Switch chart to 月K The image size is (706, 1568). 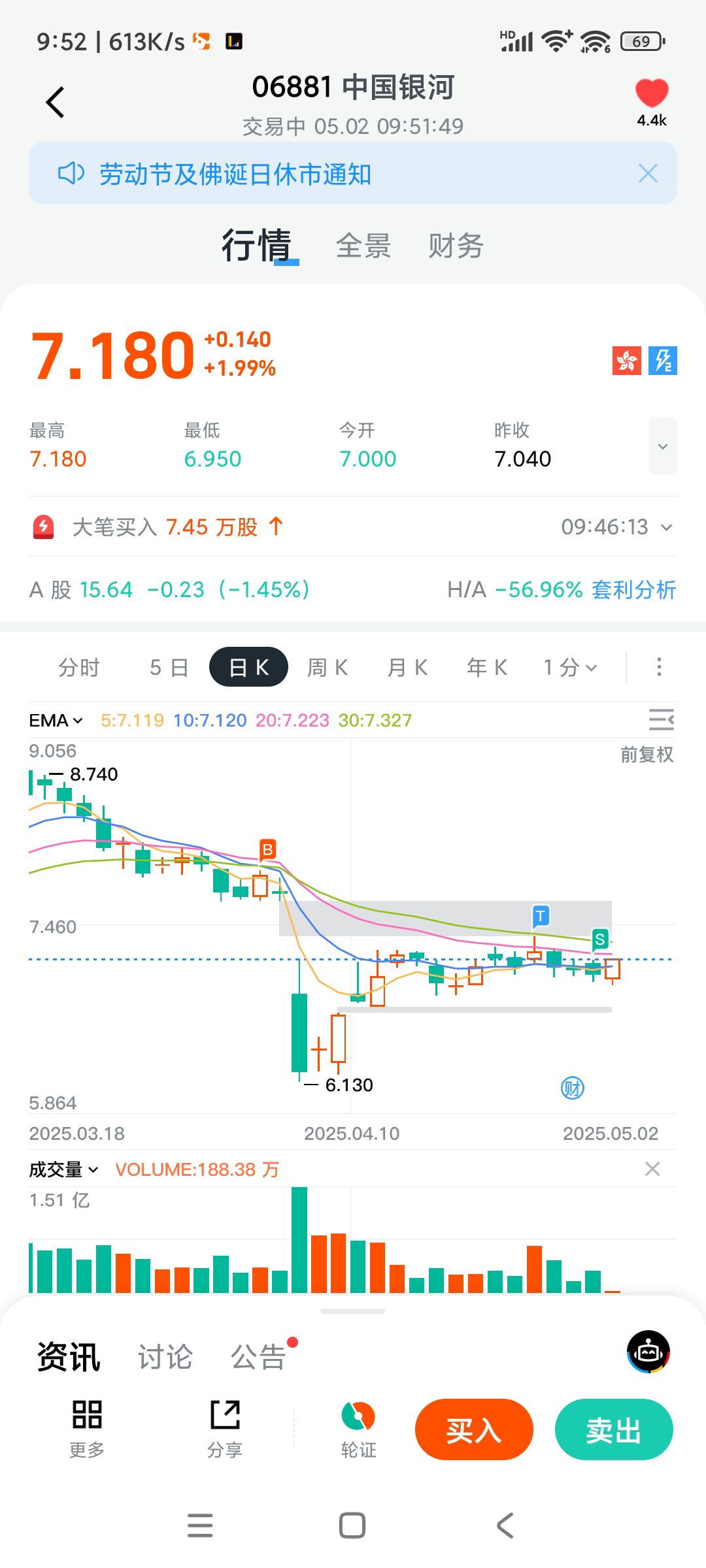click(x=407, y=668)
